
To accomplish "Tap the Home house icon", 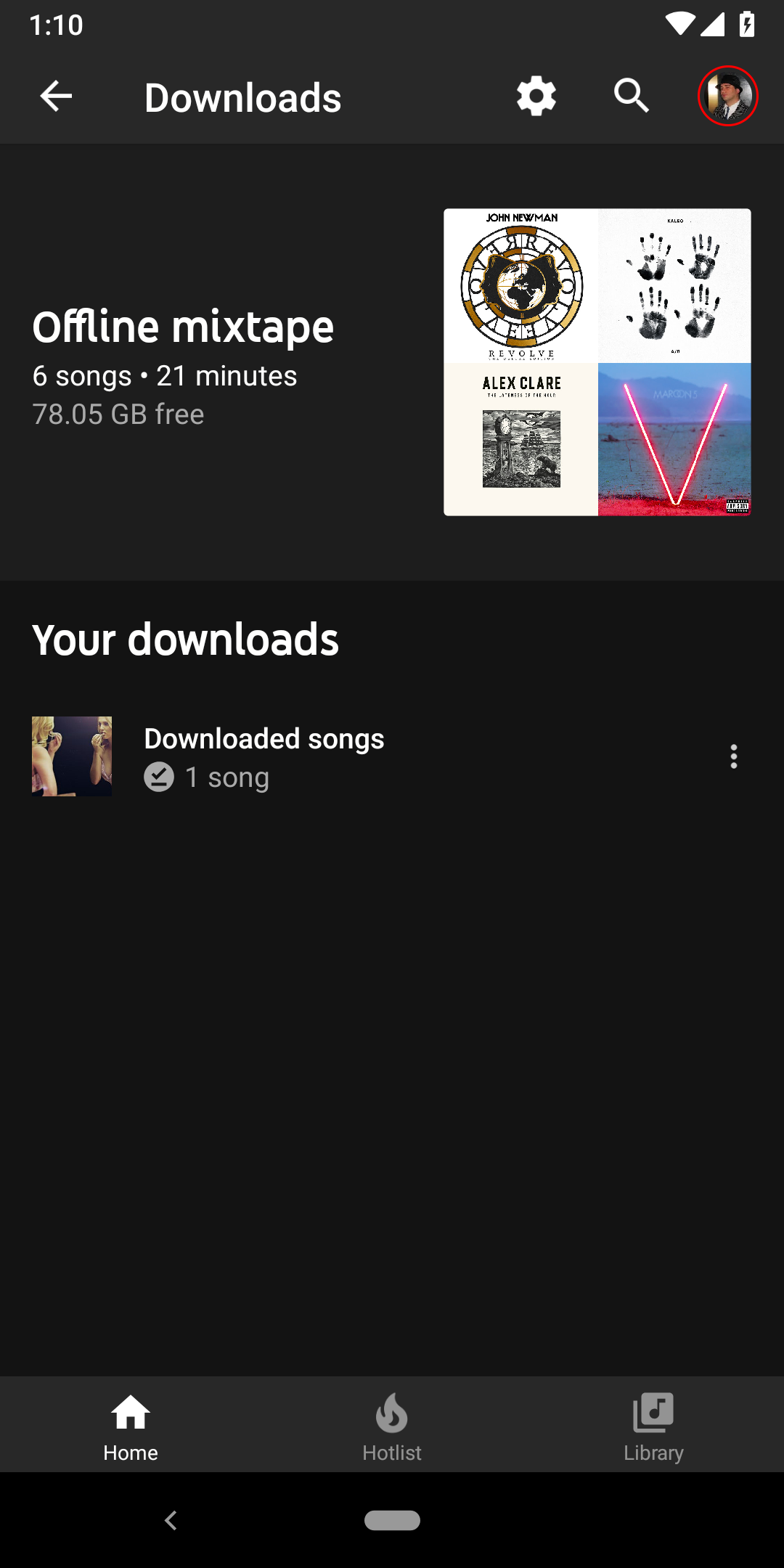I will coord(131,1414).
